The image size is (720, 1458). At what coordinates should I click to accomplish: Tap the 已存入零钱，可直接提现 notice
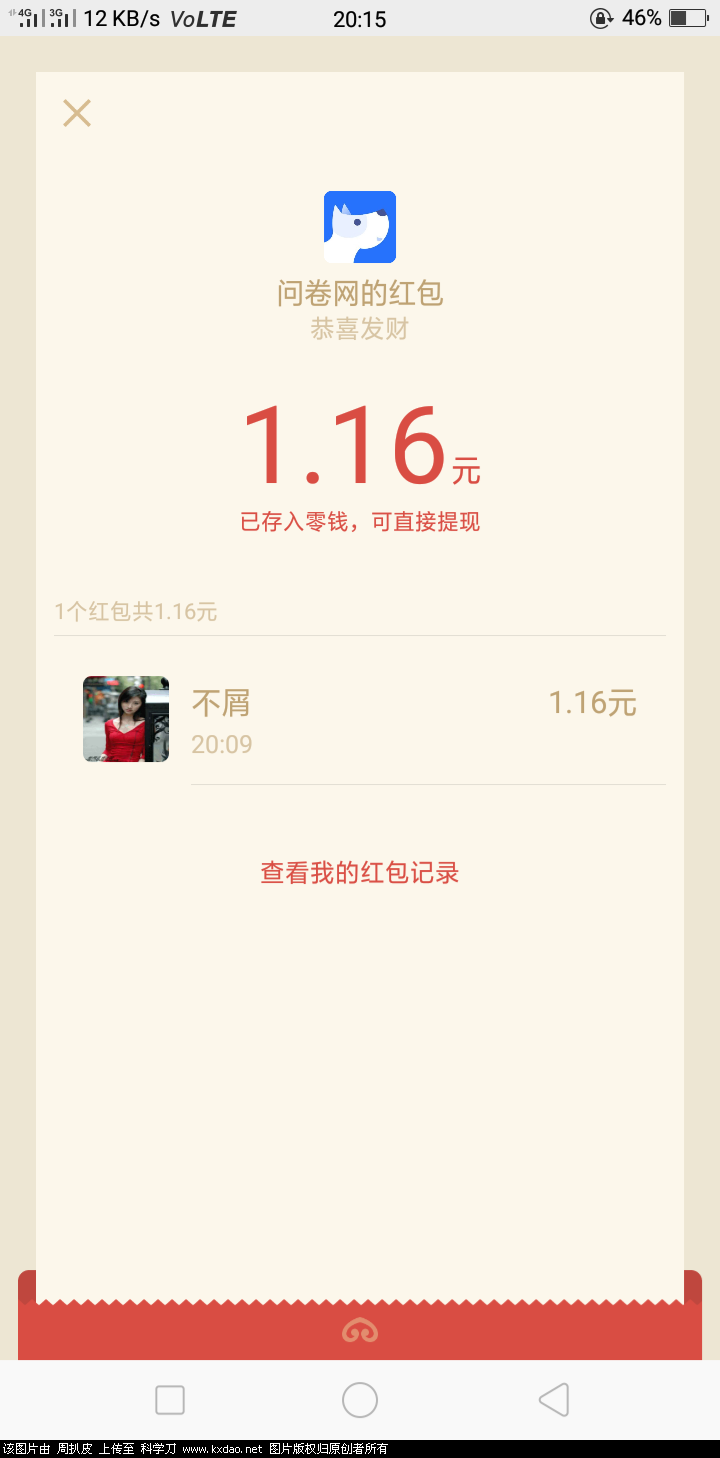pos(359,521)
